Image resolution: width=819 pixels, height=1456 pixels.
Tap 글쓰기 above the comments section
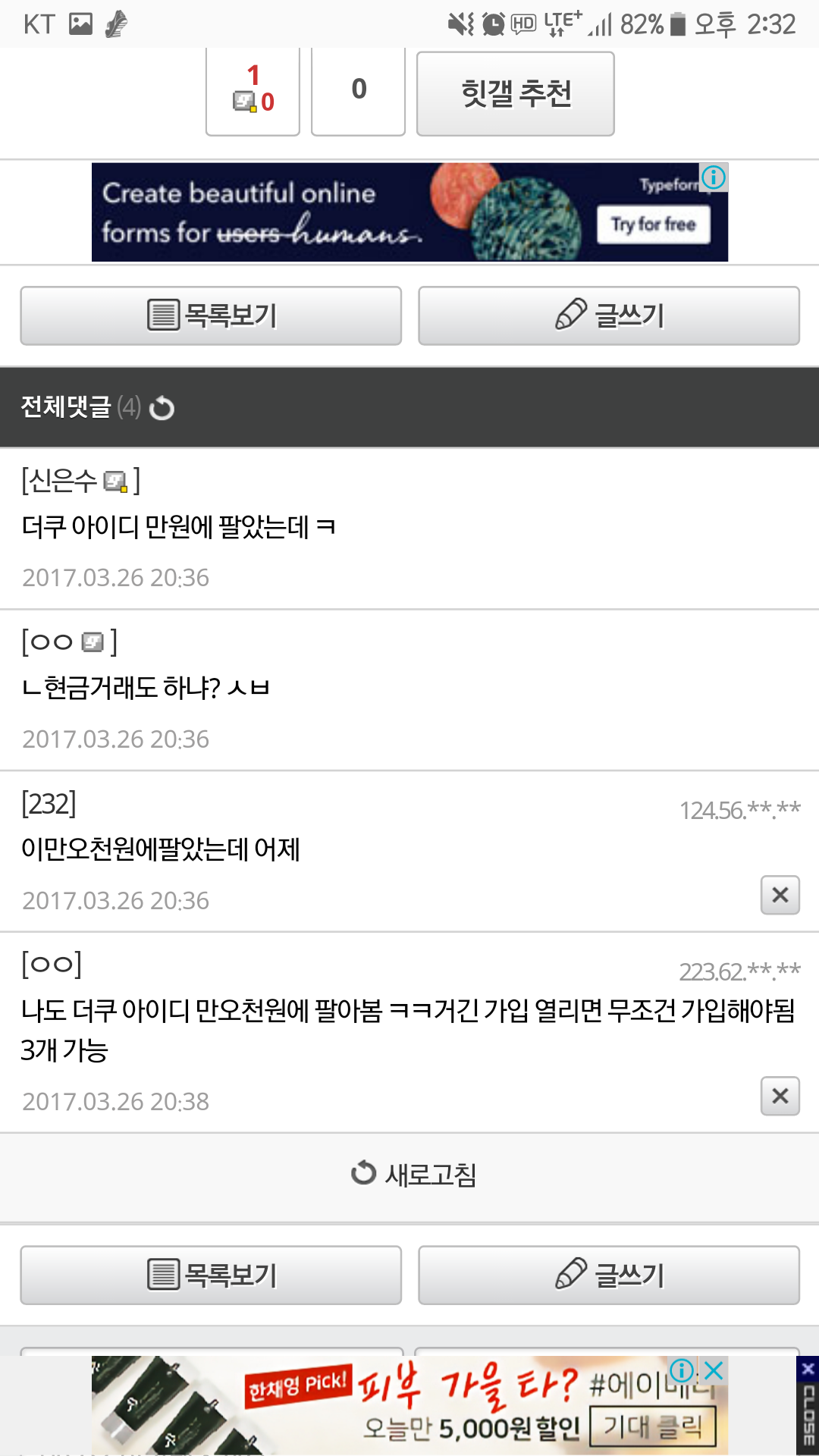pos(608,315)
